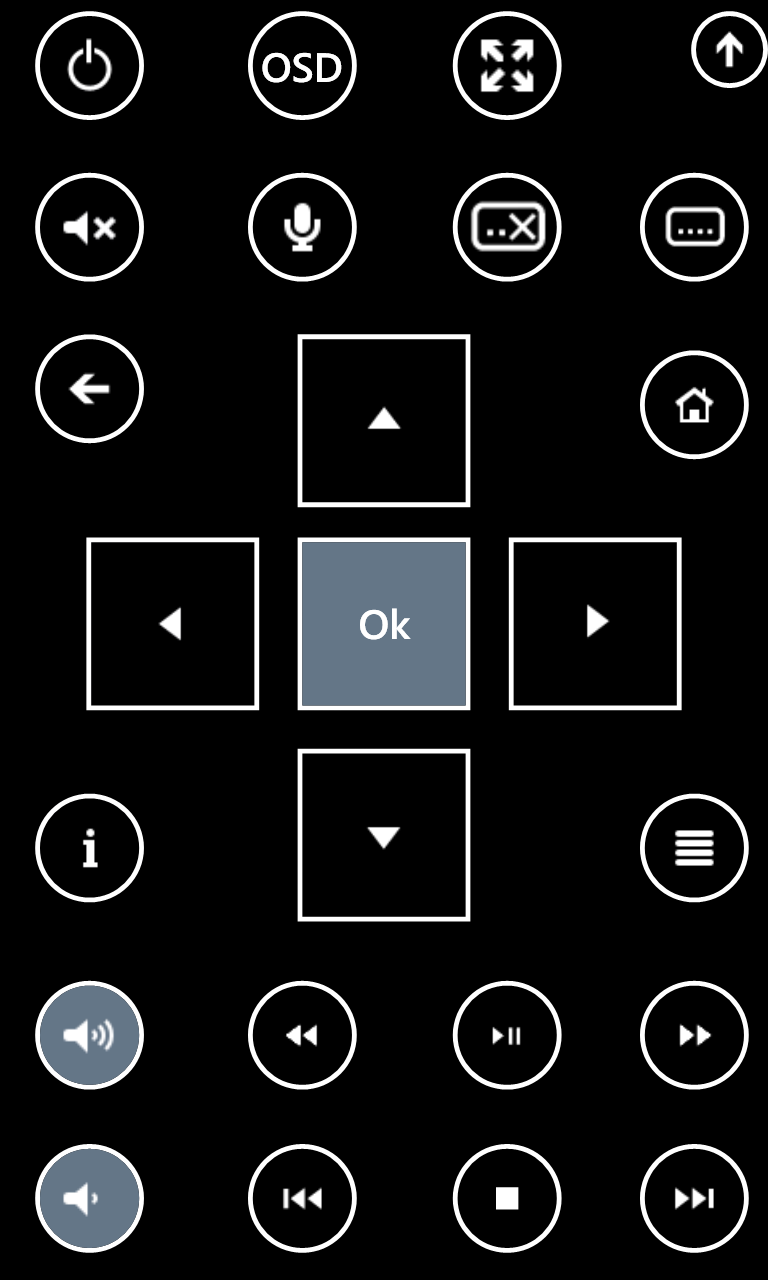Viewport: 768px width, 1280px height.
Task: Navigate down with the directional pad
Action: (x=384, y=835)
